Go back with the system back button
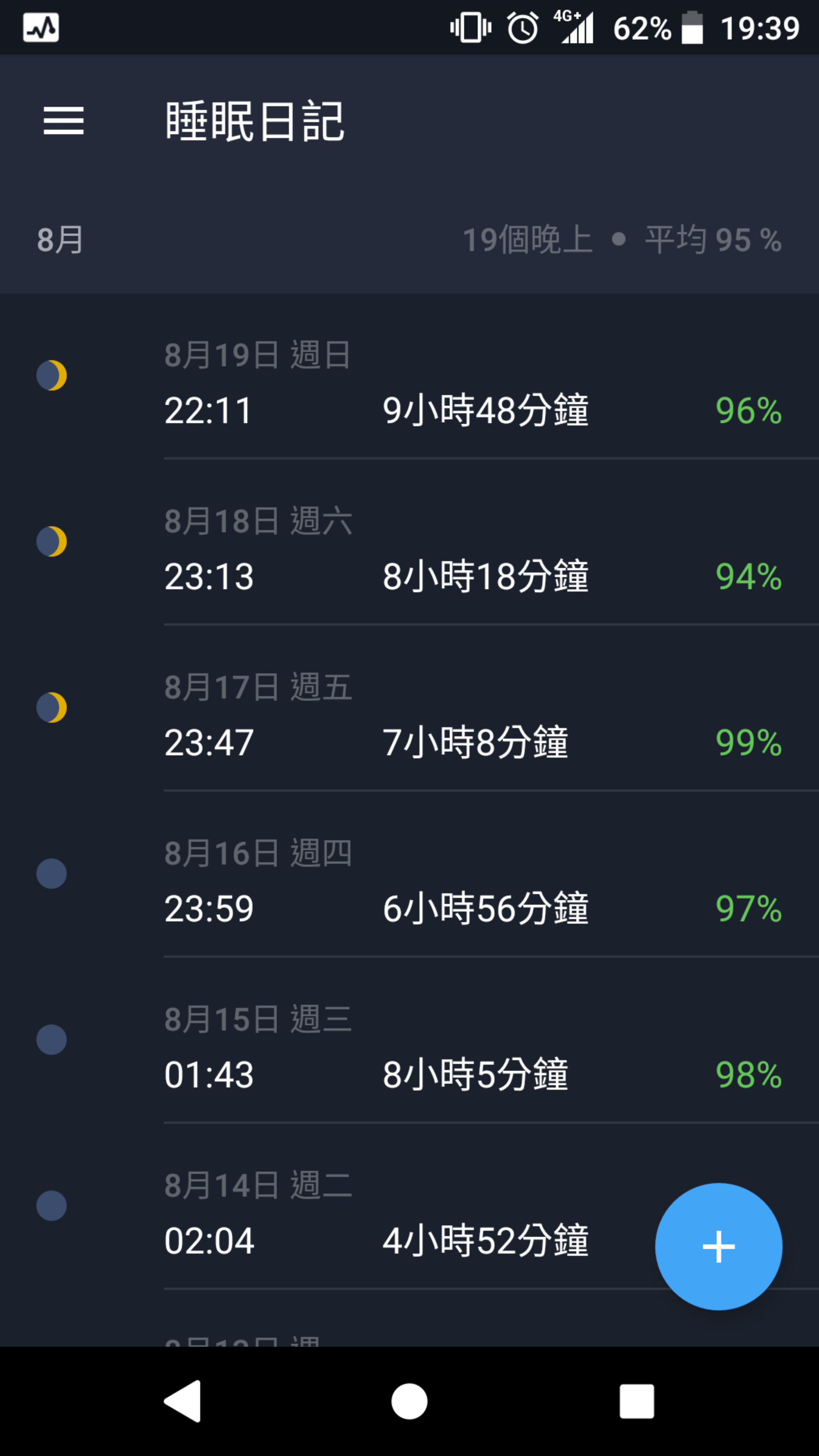This screenshot has height=1456, width=819. pos(182,1401)
